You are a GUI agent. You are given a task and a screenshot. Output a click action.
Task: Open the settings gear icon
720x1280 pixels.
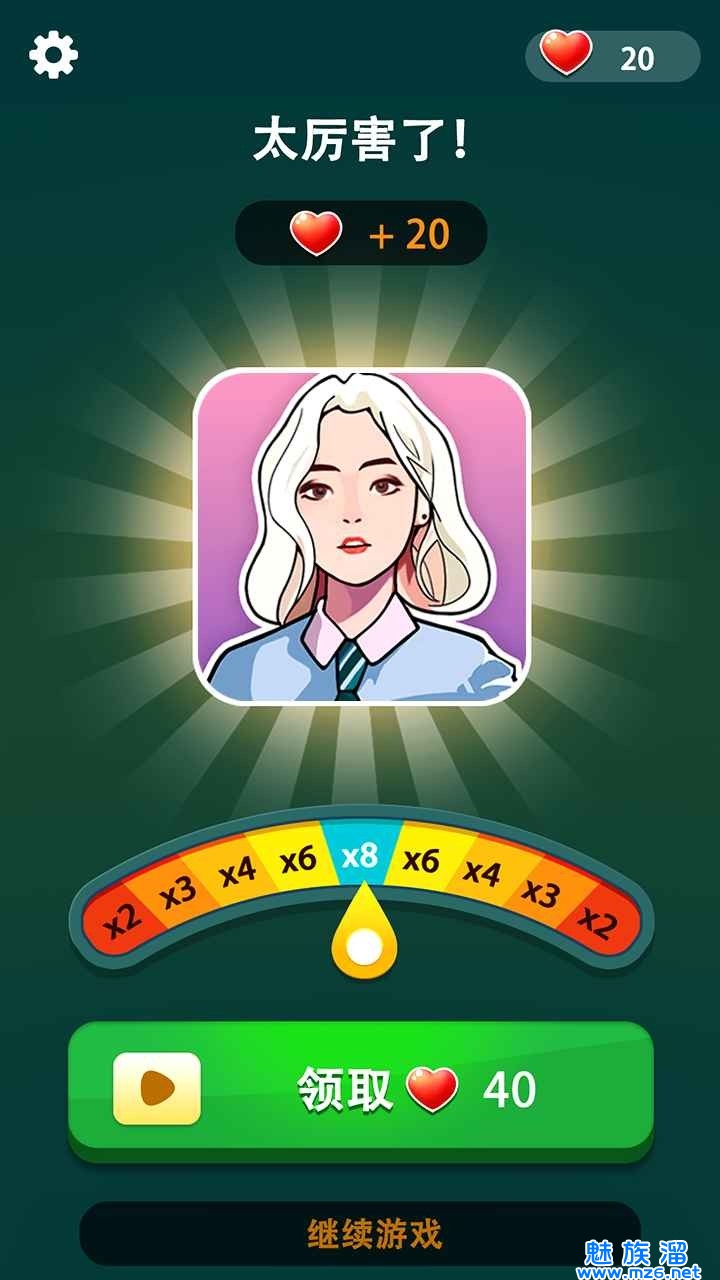[x=53, y=56]
